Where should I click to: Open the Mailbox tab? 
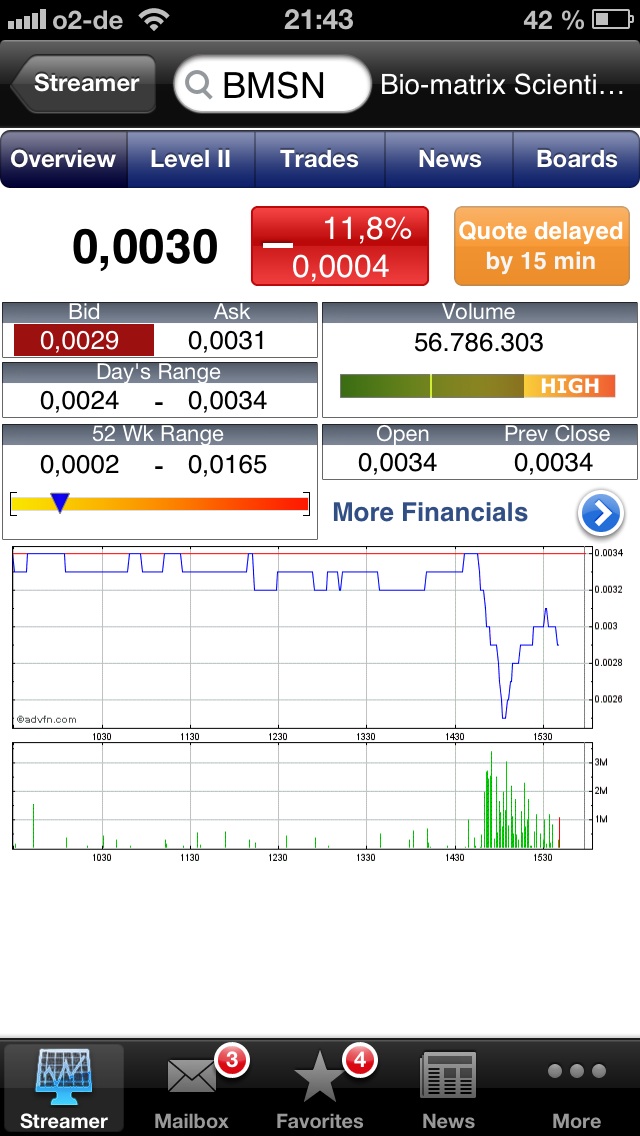pos(192,1090)
